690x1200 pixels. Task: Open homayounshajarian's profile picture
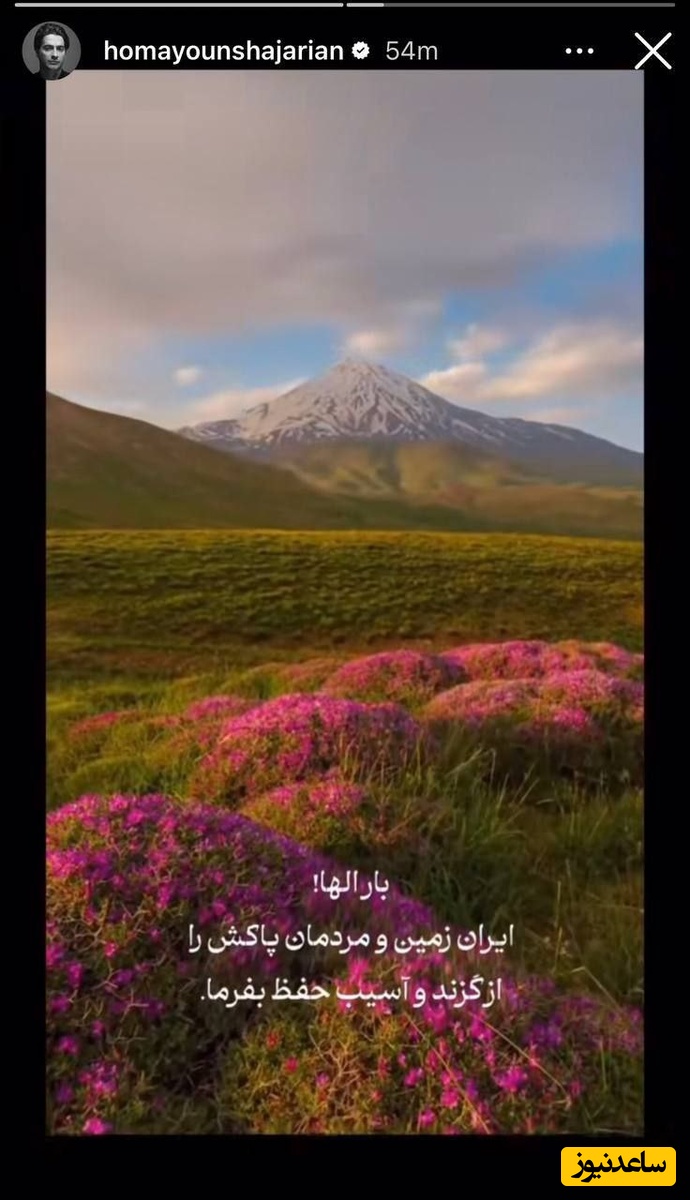[51, 50]
